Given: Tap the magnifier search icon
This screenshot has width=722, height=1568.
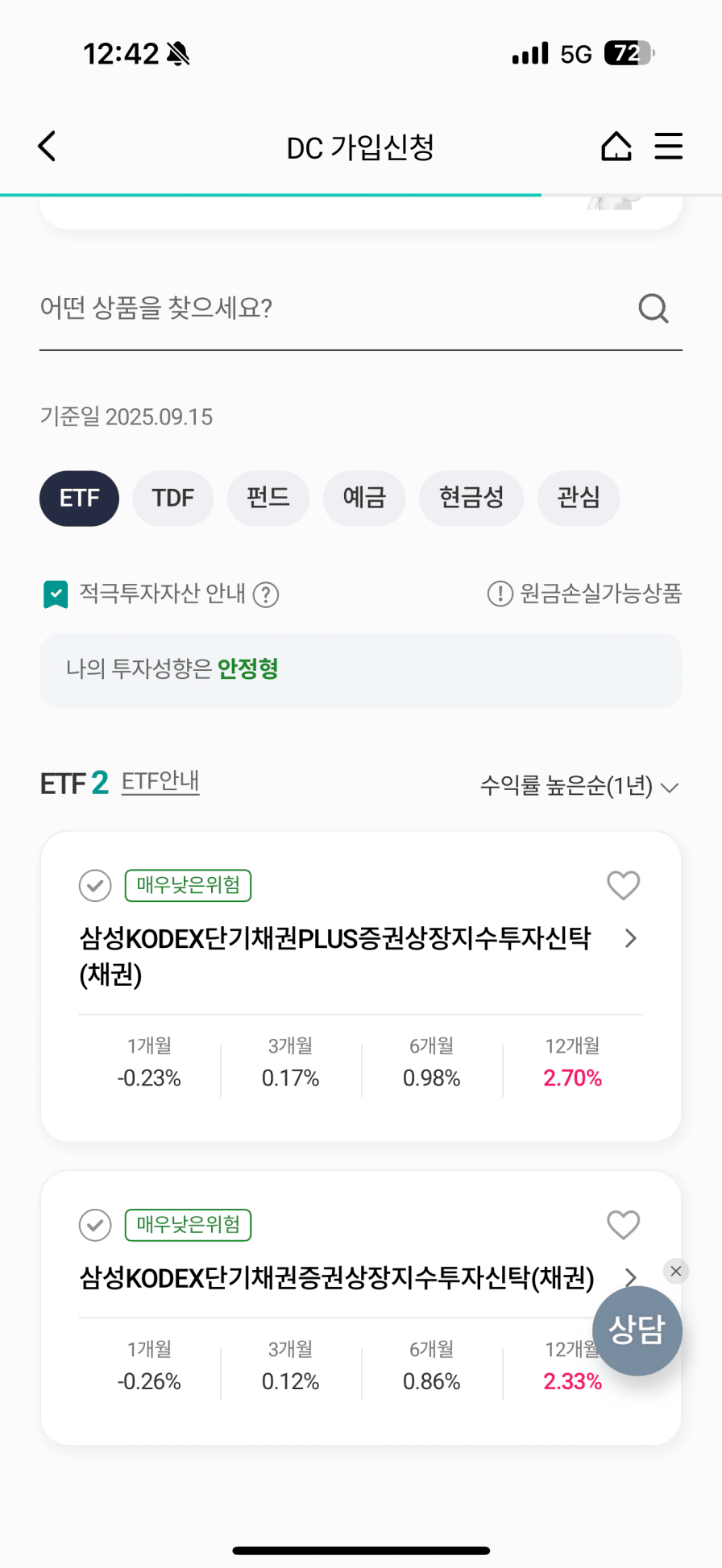Looking at the screenshot, I should click(x=654, y=308).
